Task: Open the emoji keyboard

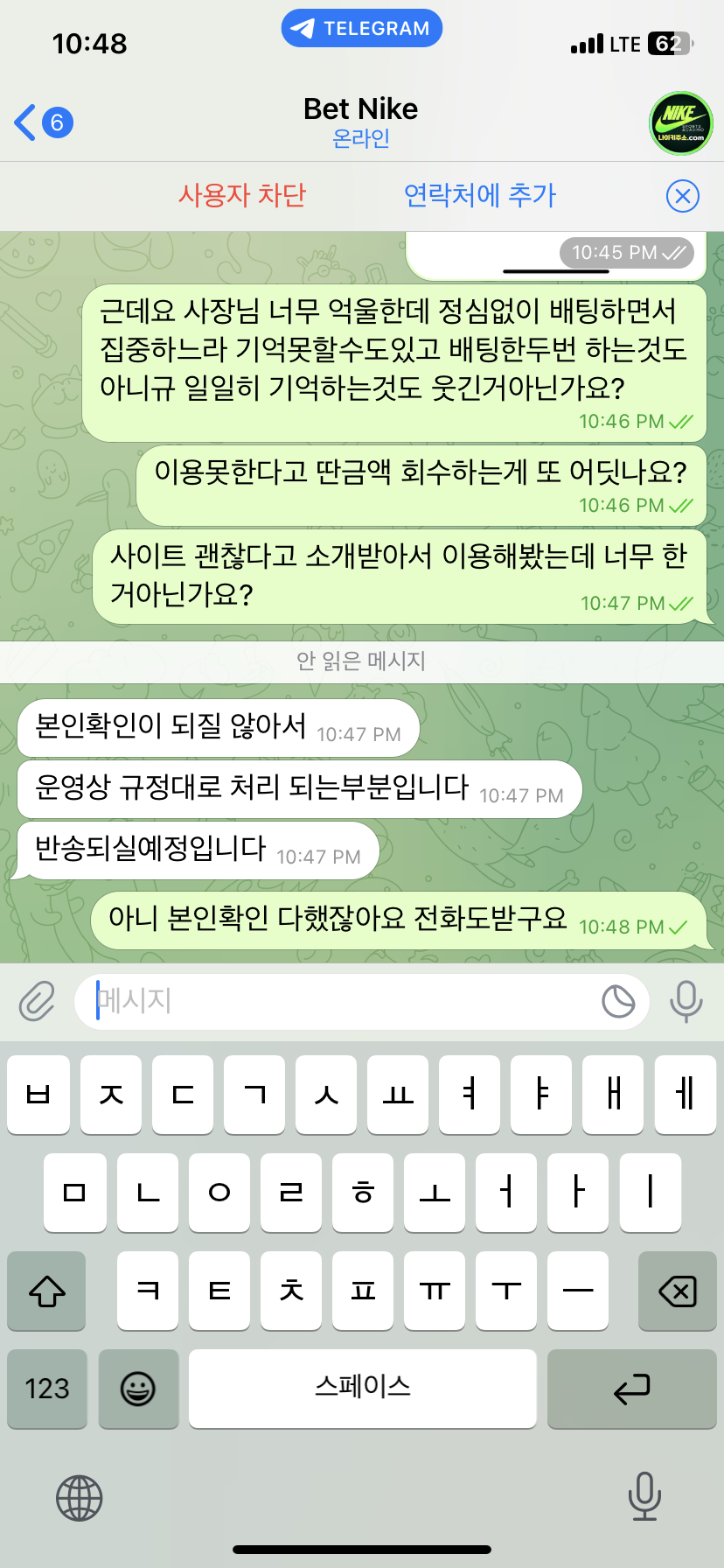Action: click(138, 1389)
